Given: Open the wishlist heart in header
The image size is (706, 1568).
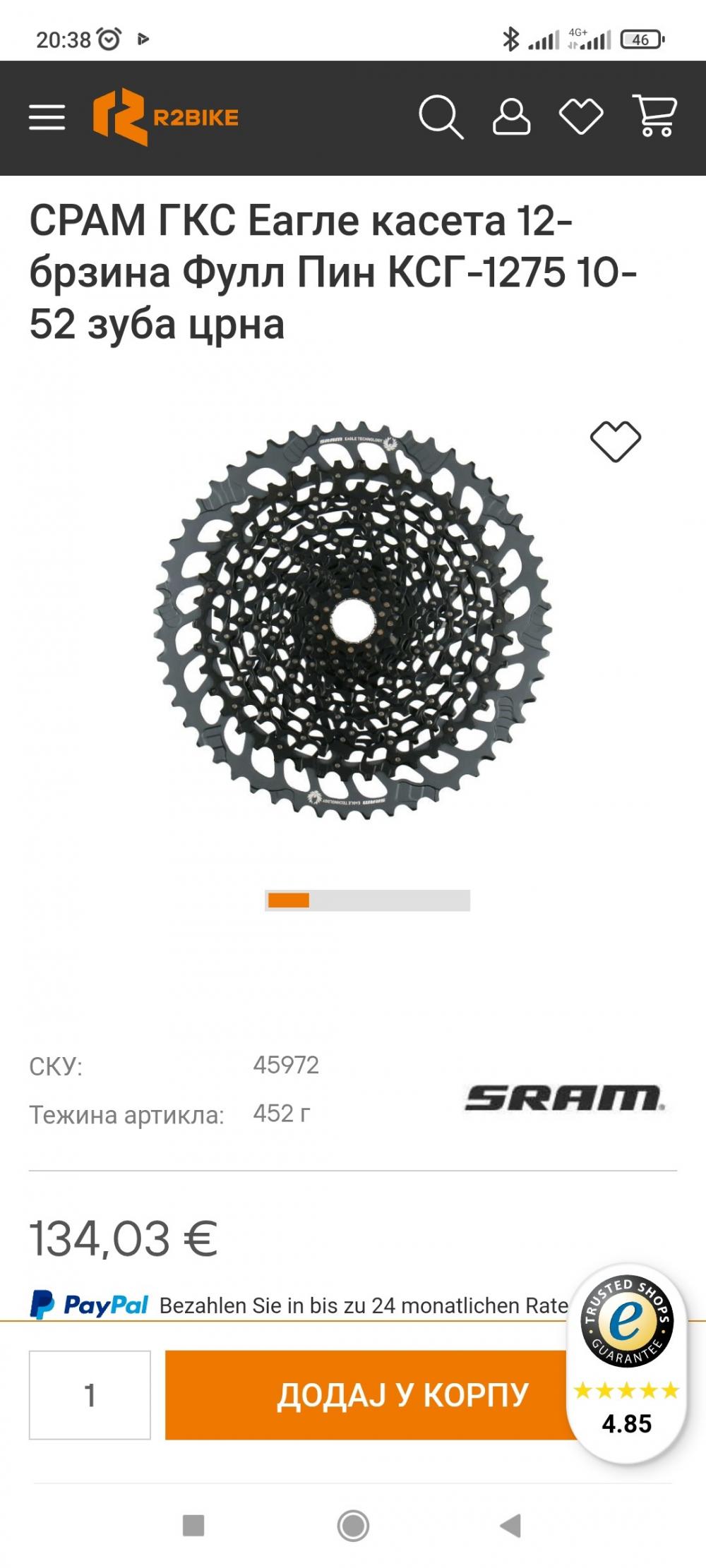Looking at the screenshot, I should point(581,116).
